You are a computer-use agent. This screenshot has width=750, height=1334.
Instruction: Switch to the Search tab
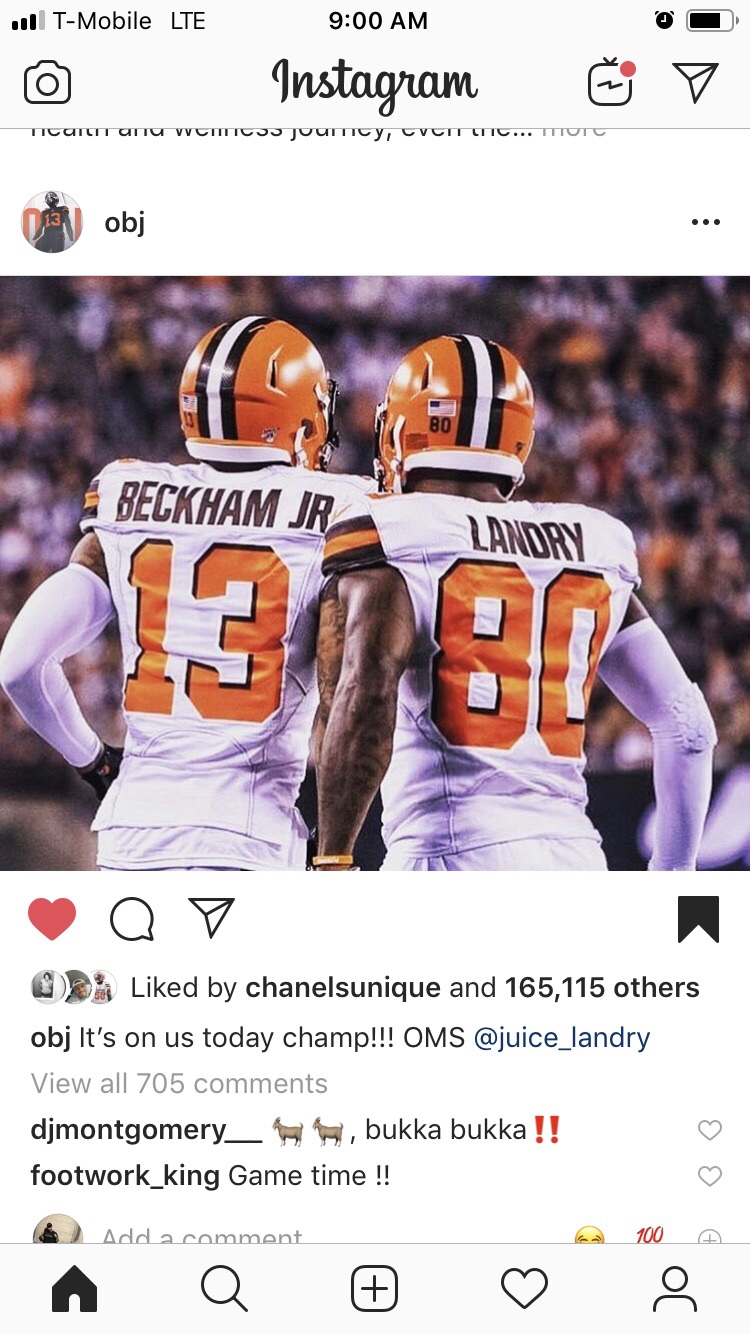click(224, 1288)
